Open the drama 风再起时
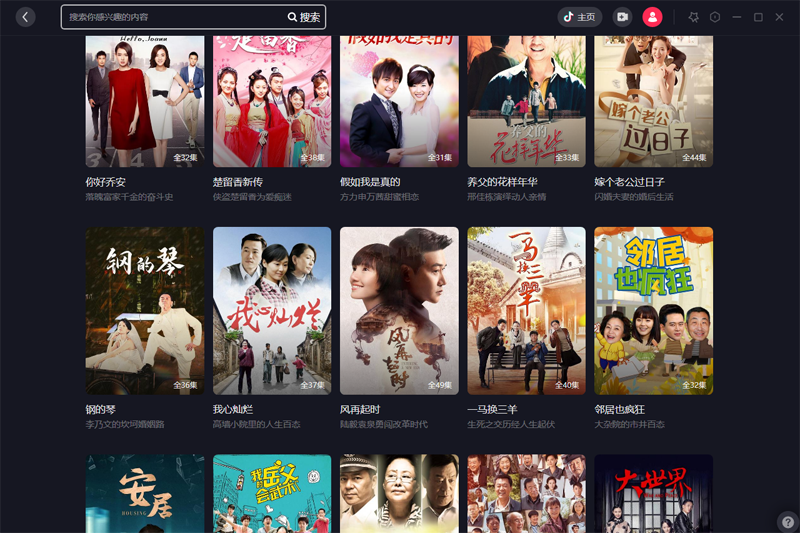800x533 pixels. pos(399,310)
